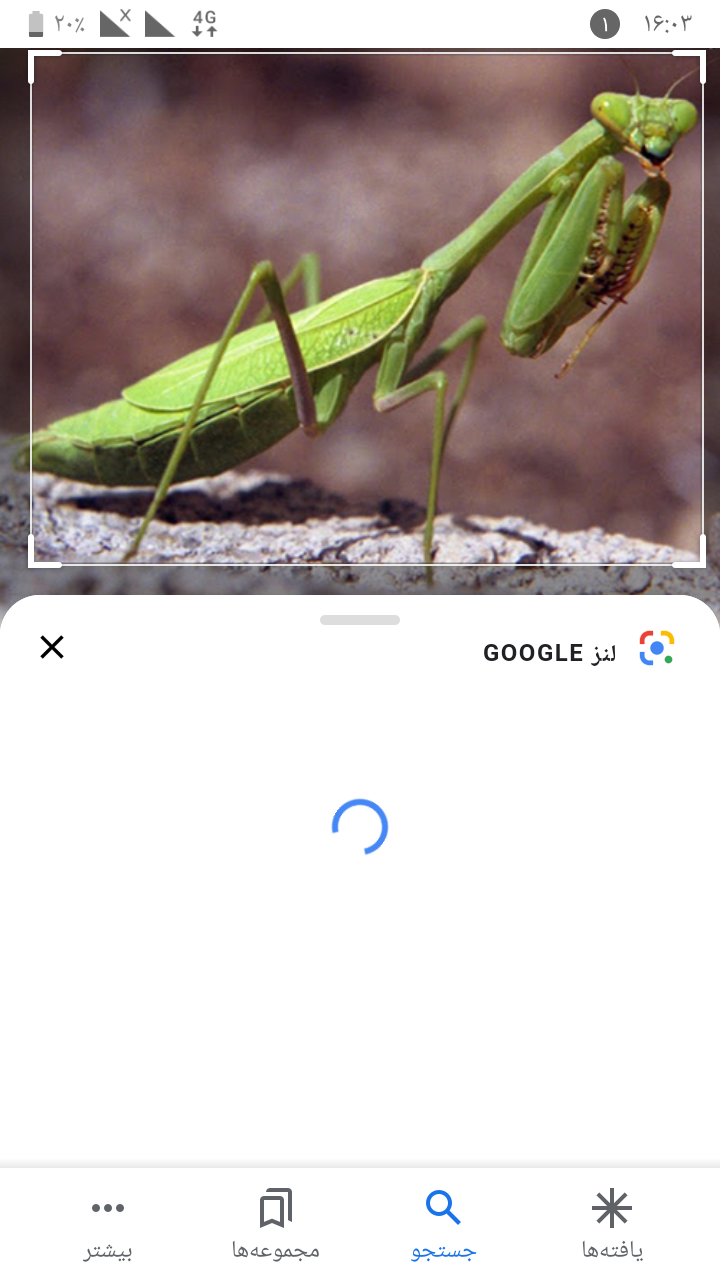Close the Google Lens results panel
This screenshot has height=1280, width=720.
(52, 648)
